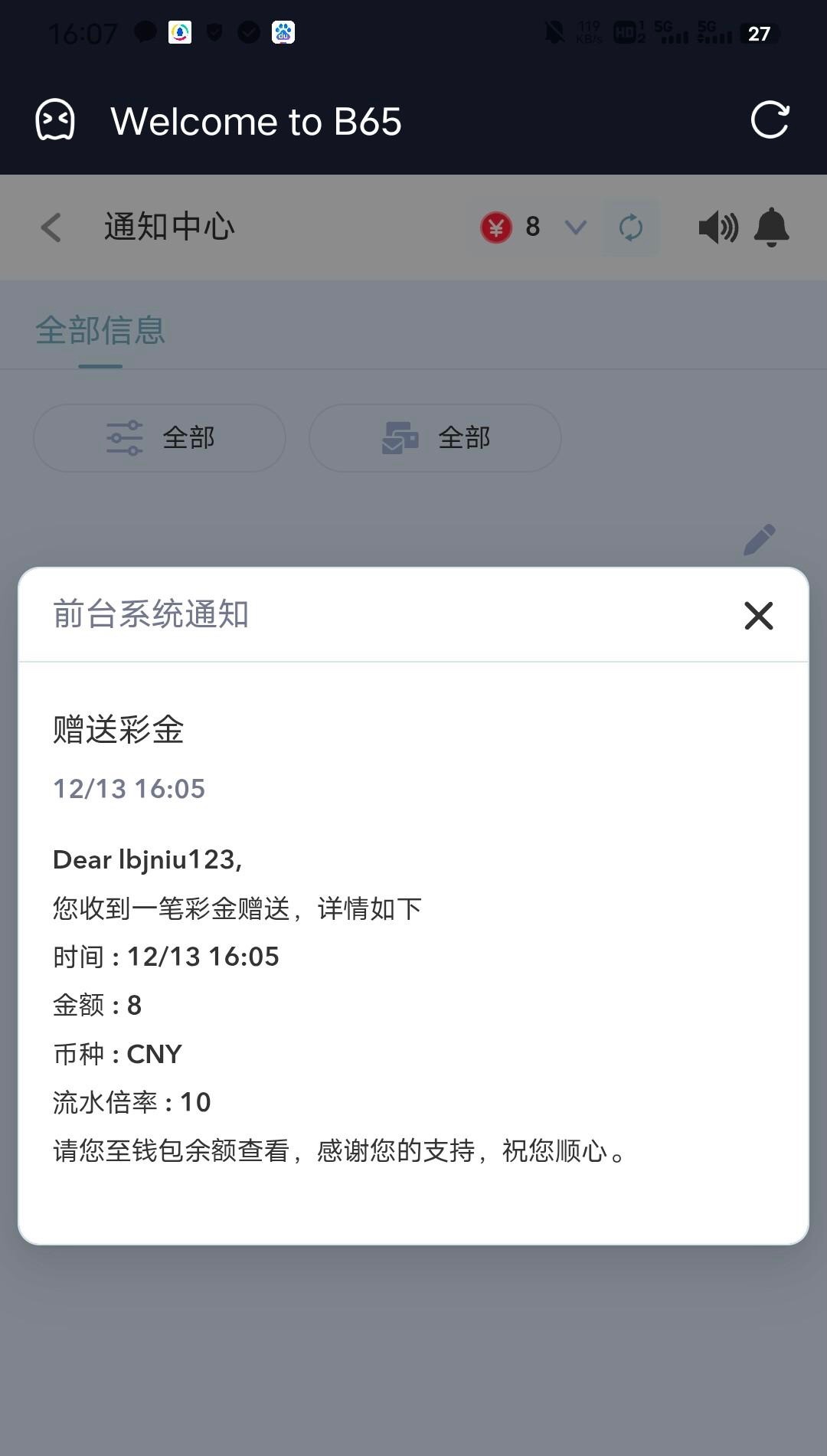Refresh the wallet balance
The image size is (827, 1456).
click(631, 227)
